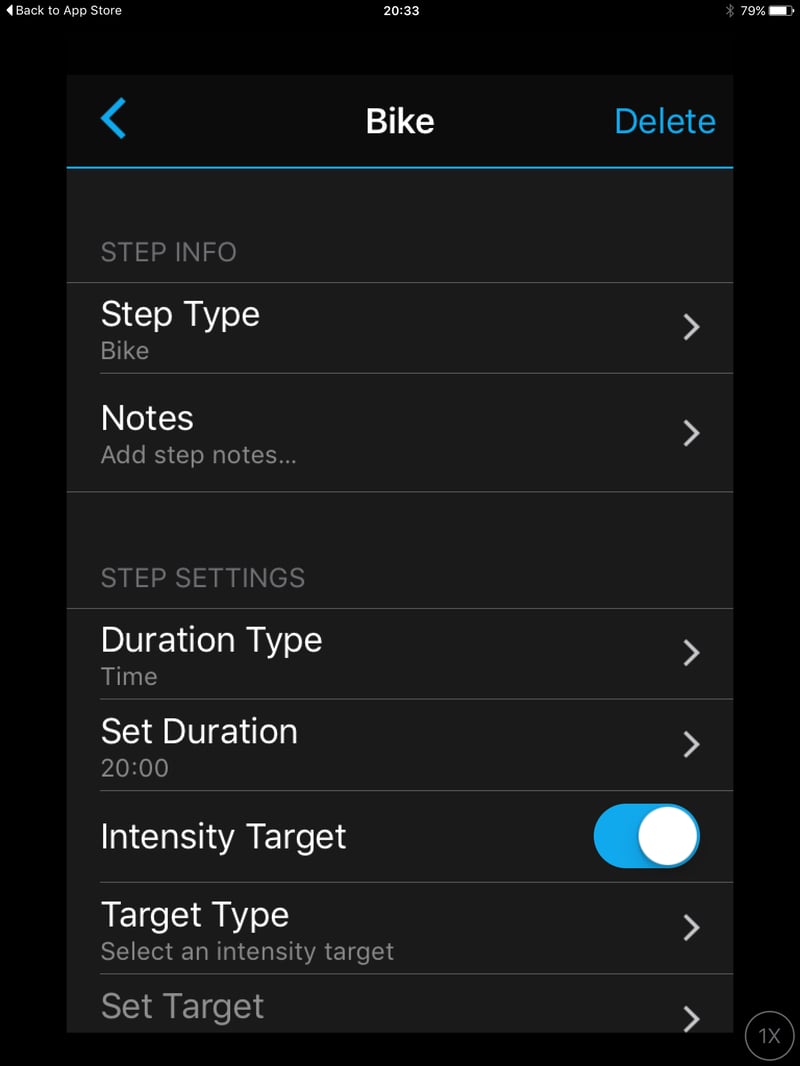Open the Bike step title header

point(400,120)
